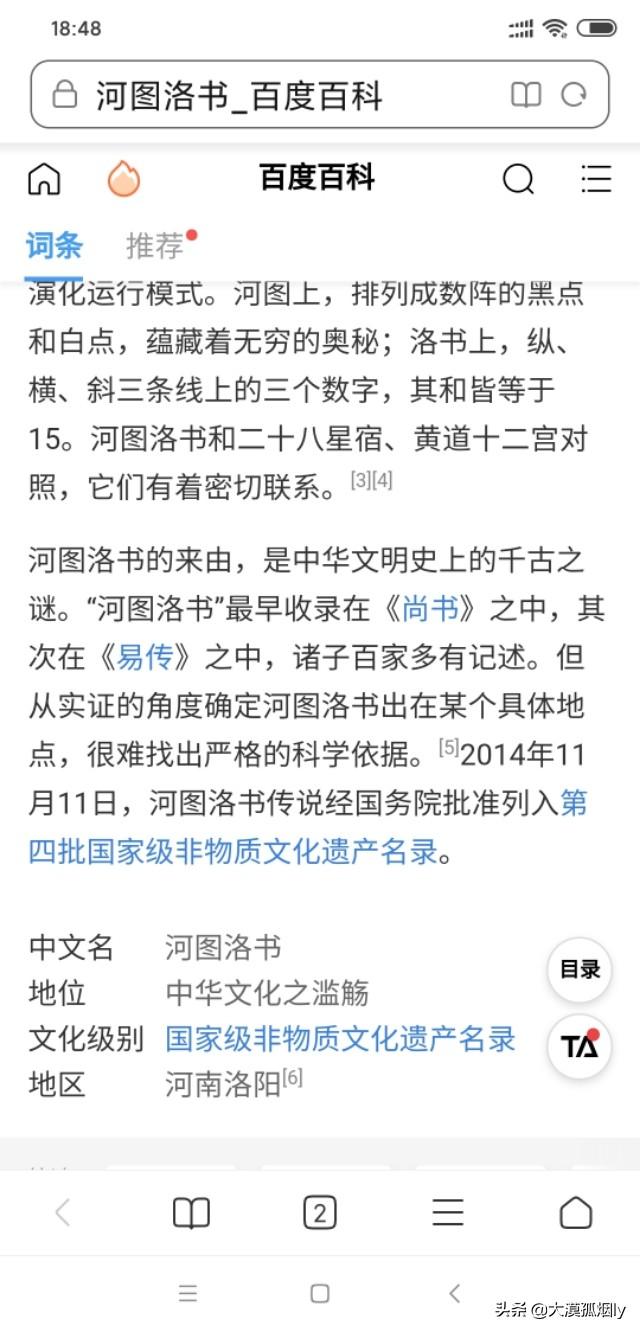
Task: Open the browser bookmarks book icon
Action: point(191,1213)
